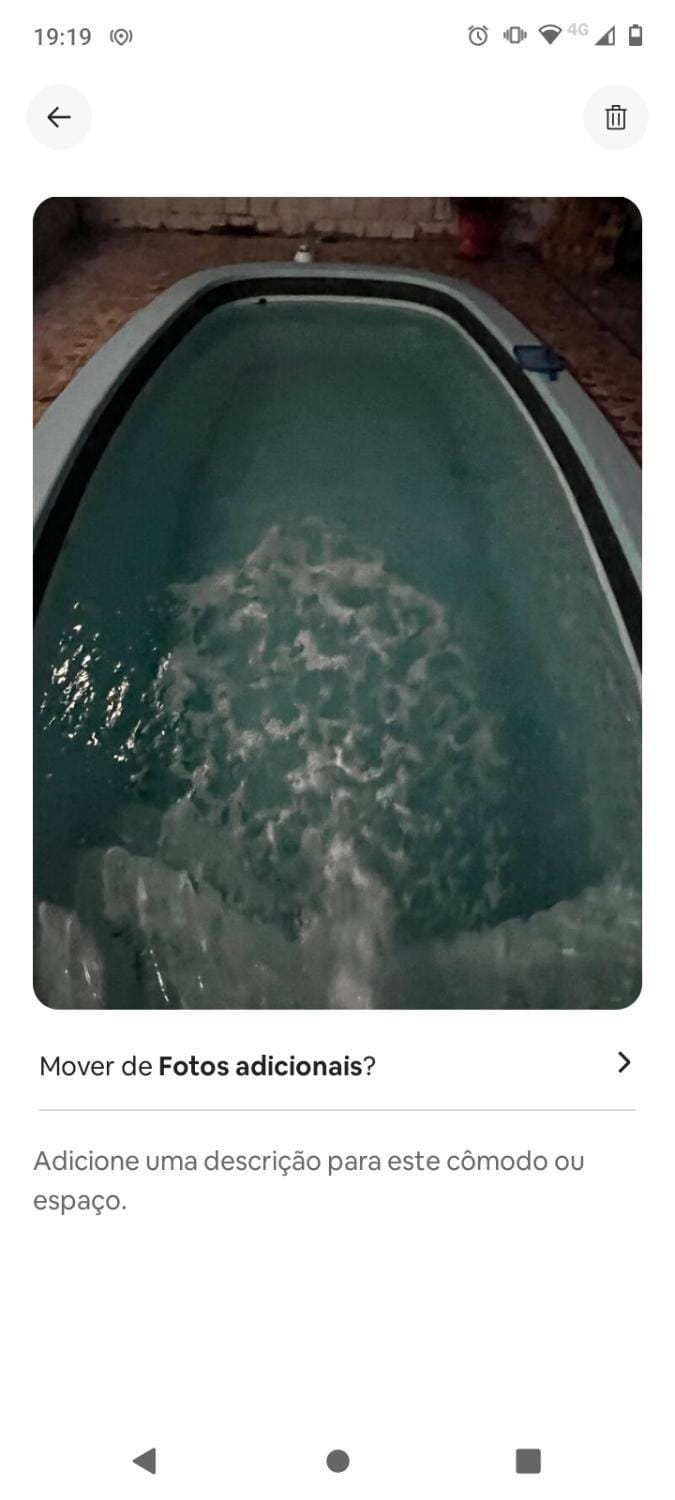Delete this photo with the trash icon
Viewport: 675px width, 1500px height.
[x=616, y=117]
